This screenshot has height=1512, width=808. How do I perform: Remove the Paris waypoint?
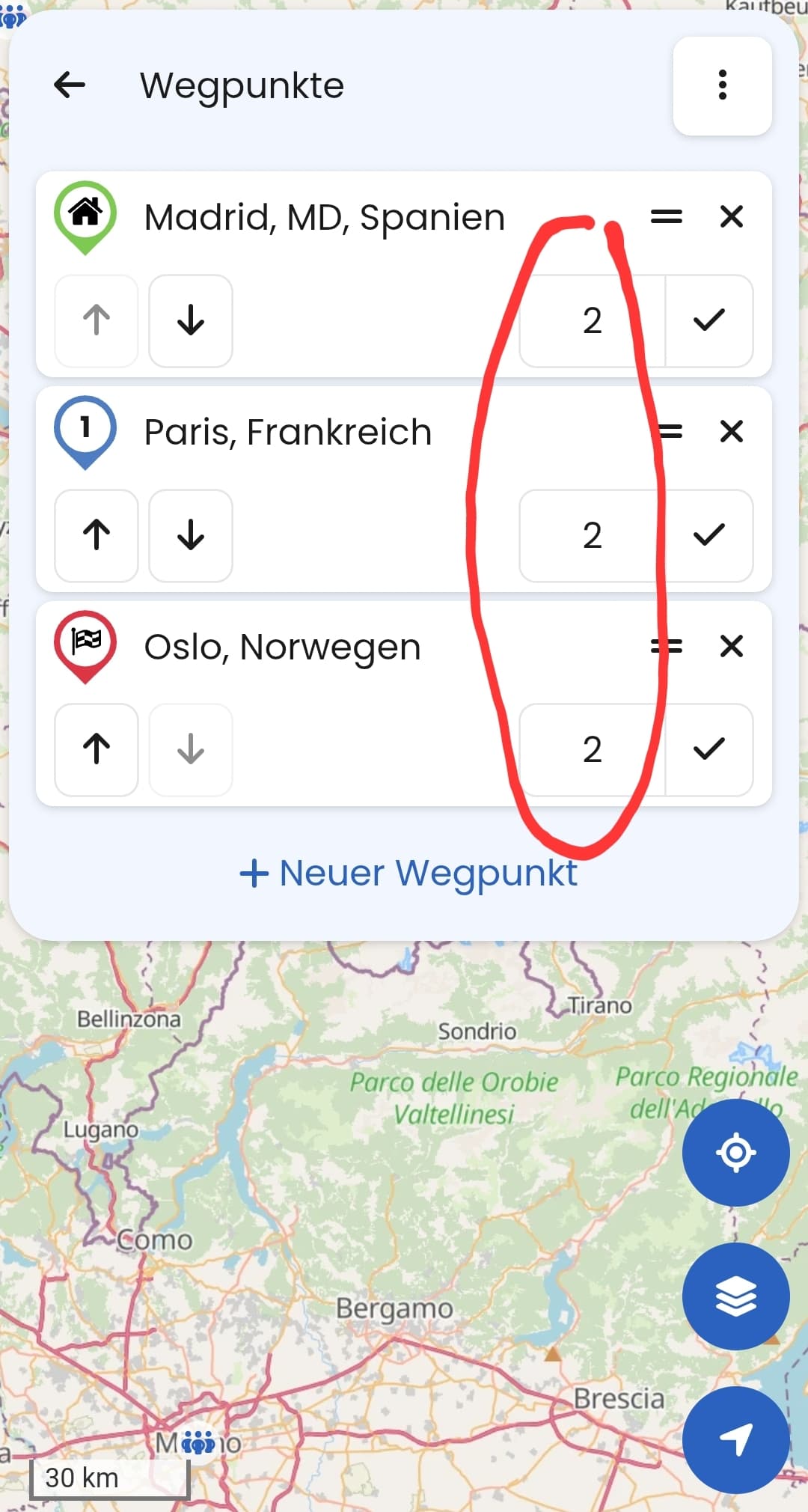pyautogui.click(x=731, y=432)
